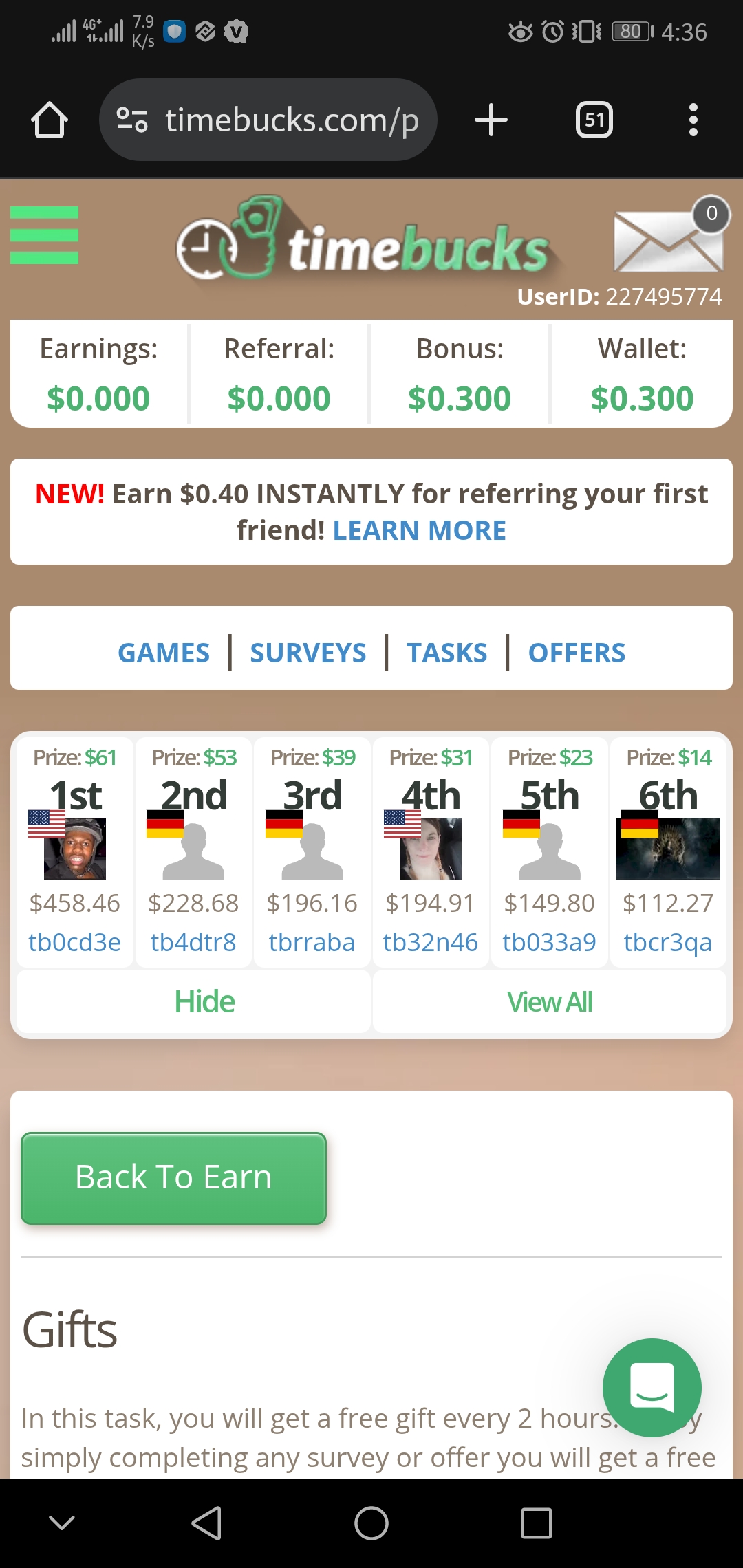View profile of user tb32n46

[431, 941]
